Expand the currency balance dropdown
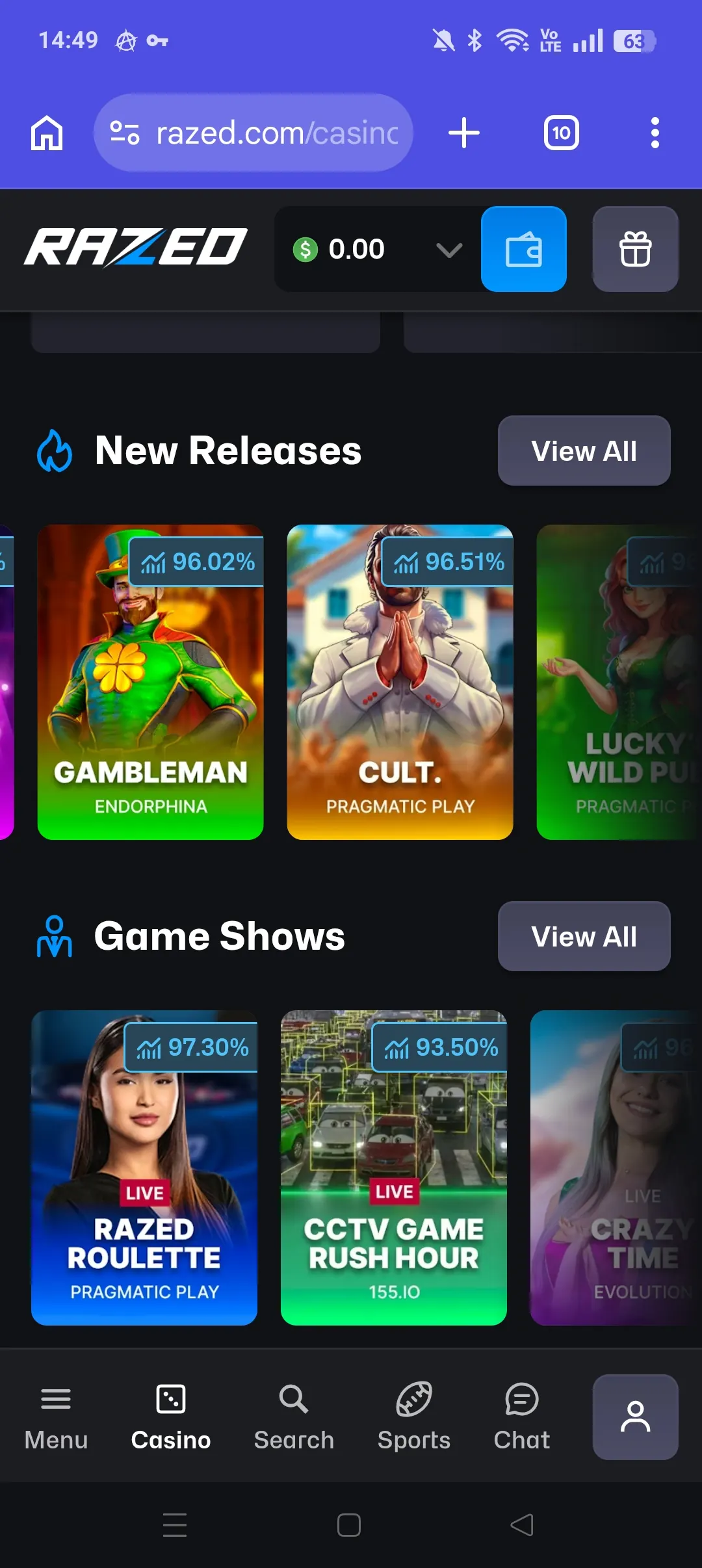The image size is (702, 1568). click(x=448, y=249)
